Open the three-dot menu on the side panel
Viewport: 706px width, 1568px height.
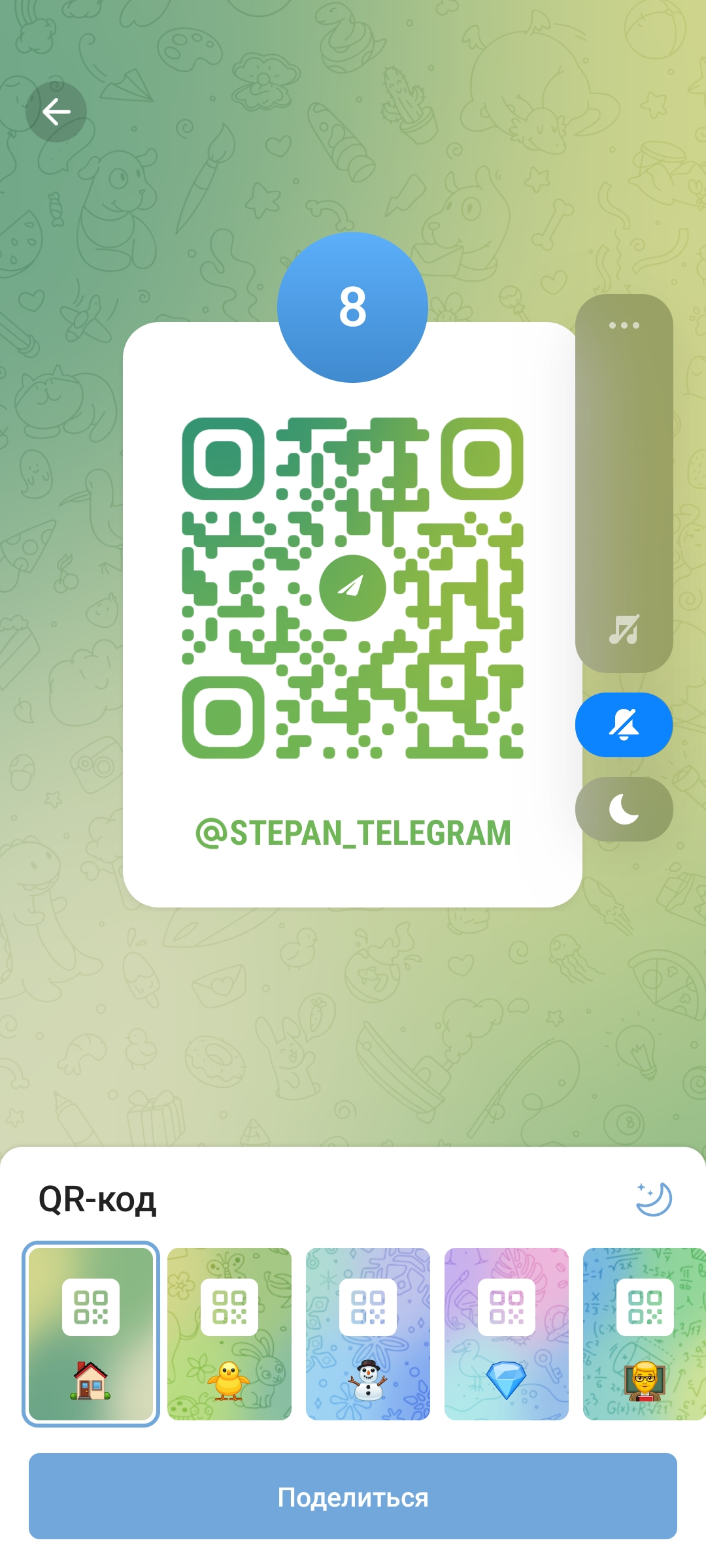click(x=624, y=325)
